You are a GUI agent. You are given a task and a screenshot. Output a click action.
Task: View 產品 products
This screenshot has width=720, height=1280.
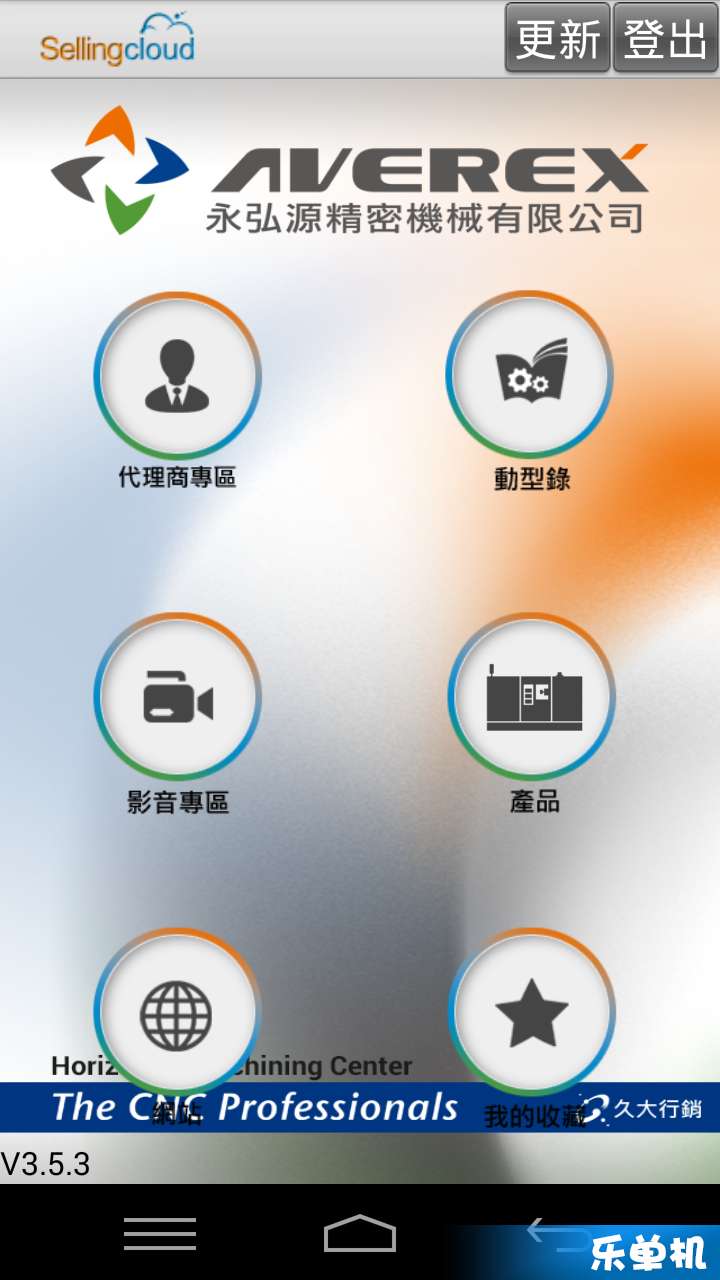click(531, 697)
